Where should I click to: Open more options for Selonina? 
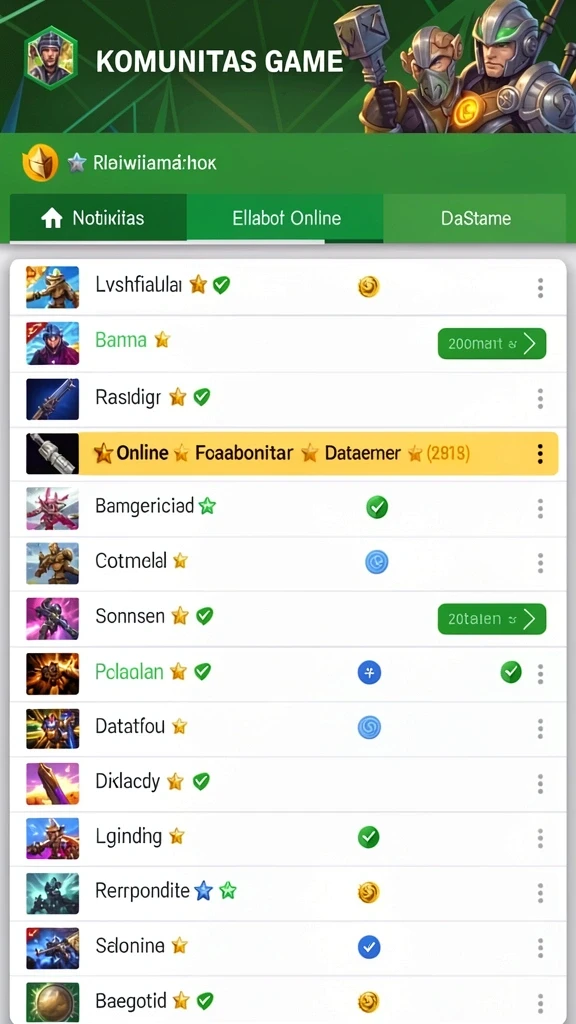(540, 948)
